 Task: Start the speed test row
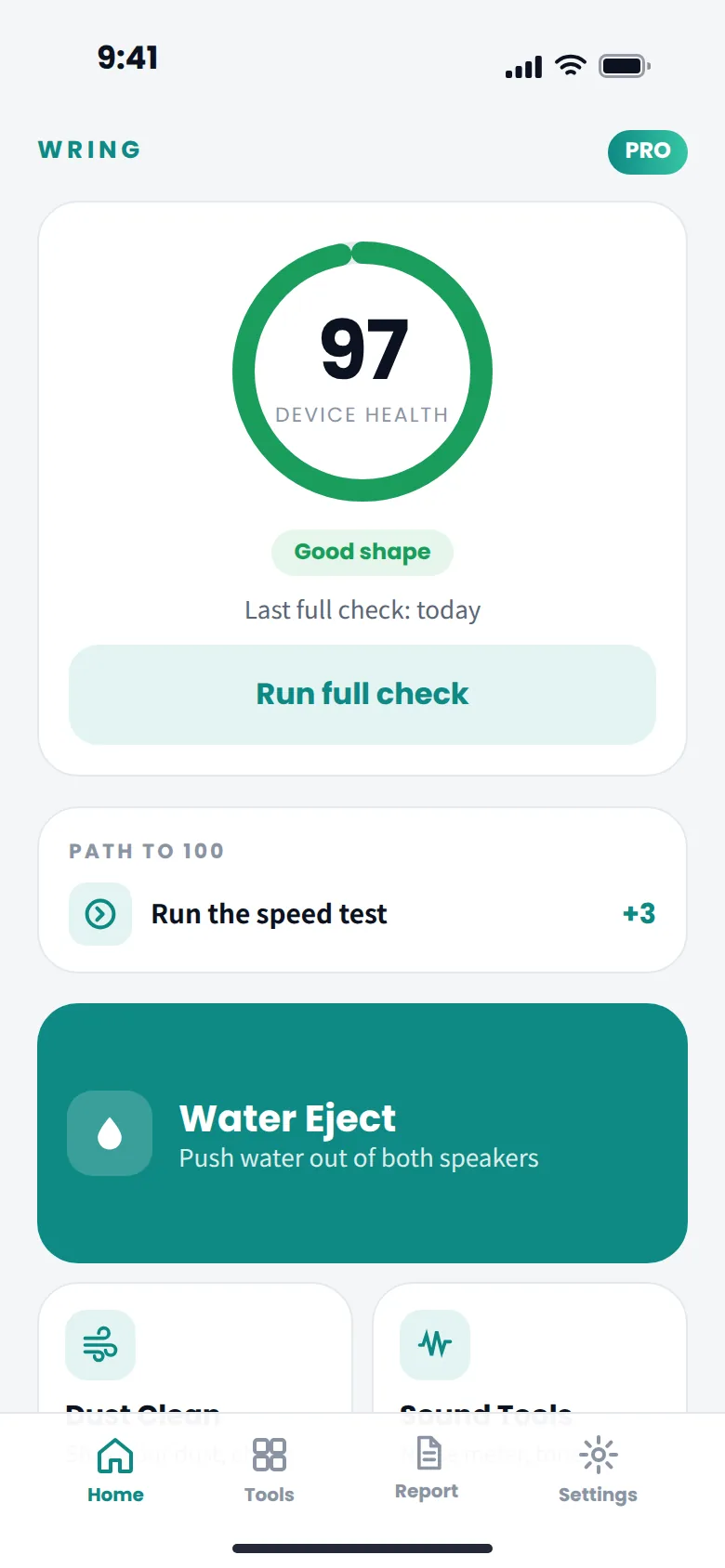(x=362, y=914)
